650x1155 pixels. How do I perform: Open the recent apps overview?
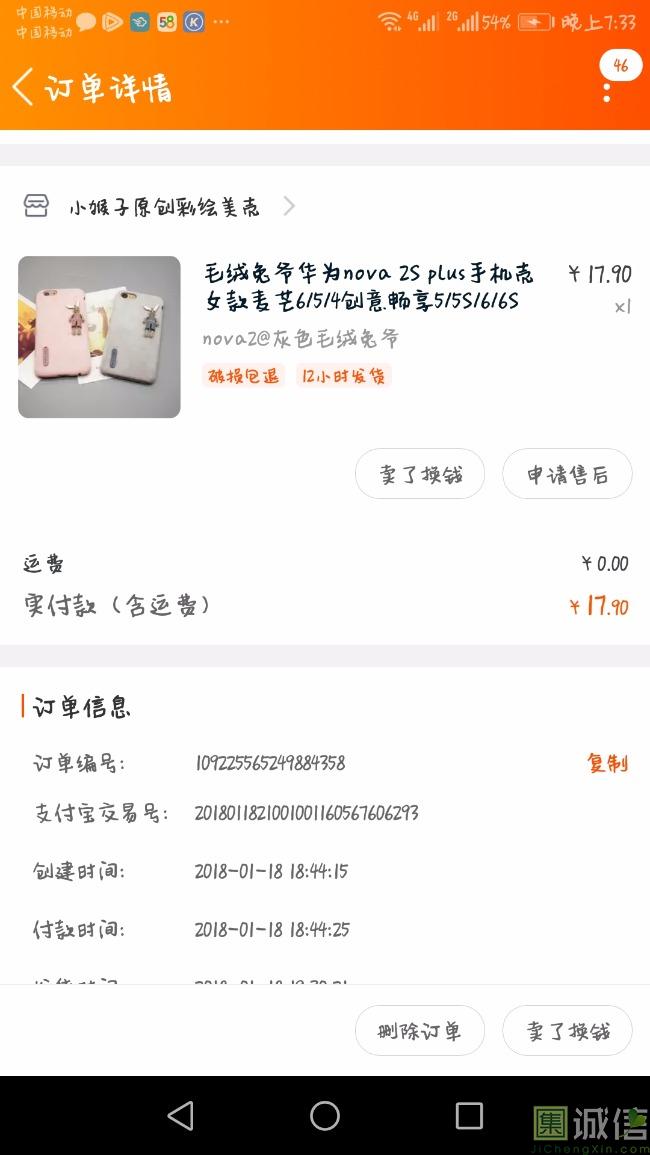468,1116
